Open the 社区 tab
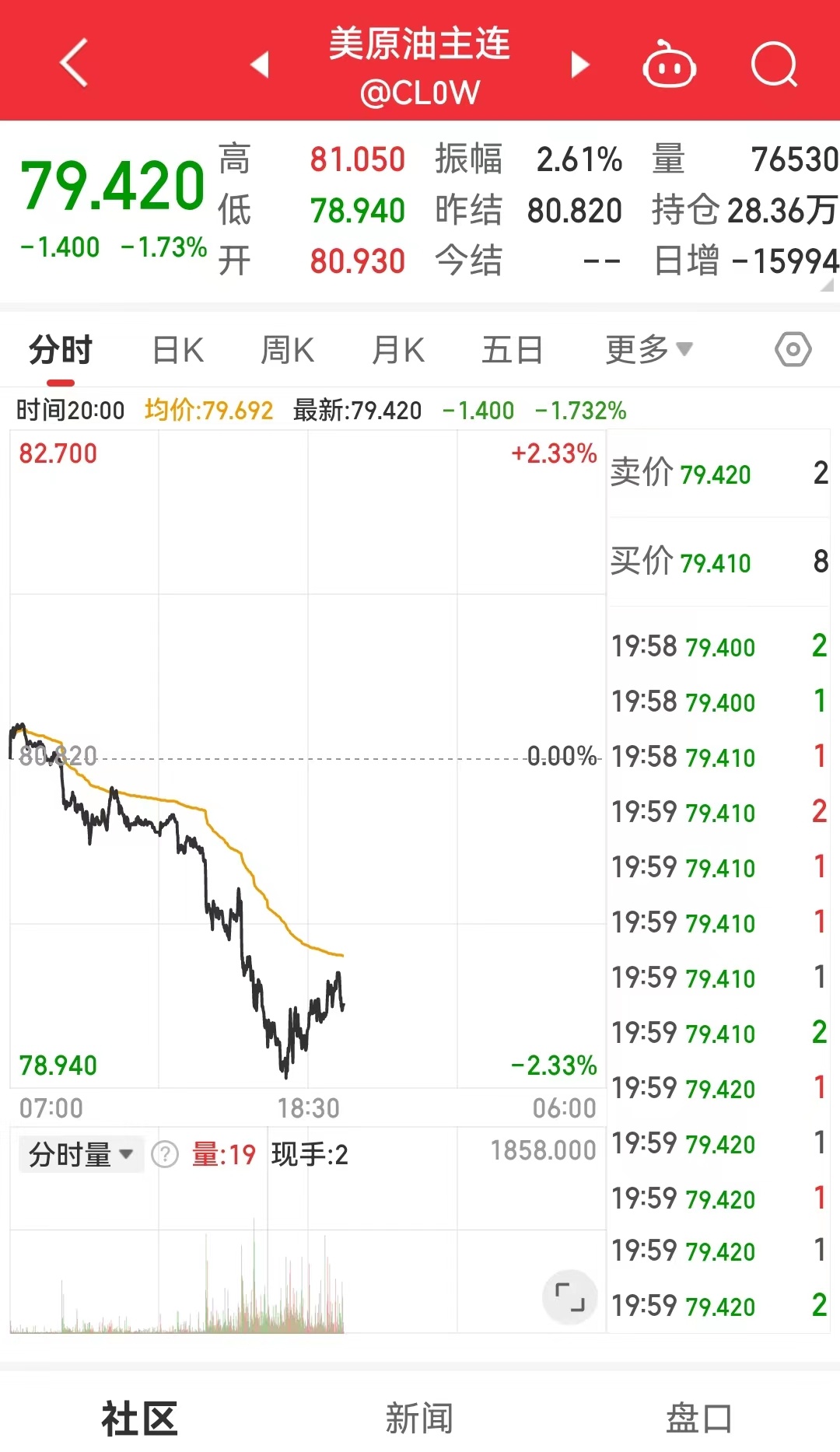 [x=140, y=1418]
